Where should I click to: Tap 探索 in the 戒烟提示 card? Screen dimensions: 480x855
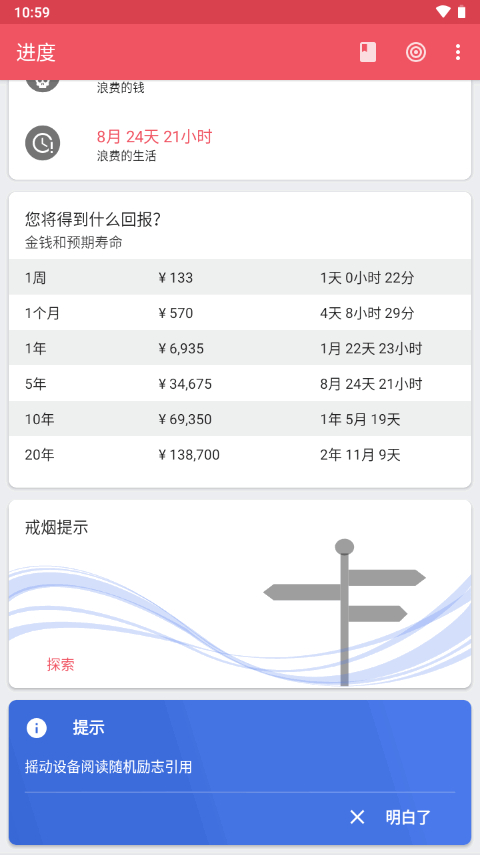tap(61, 664)
